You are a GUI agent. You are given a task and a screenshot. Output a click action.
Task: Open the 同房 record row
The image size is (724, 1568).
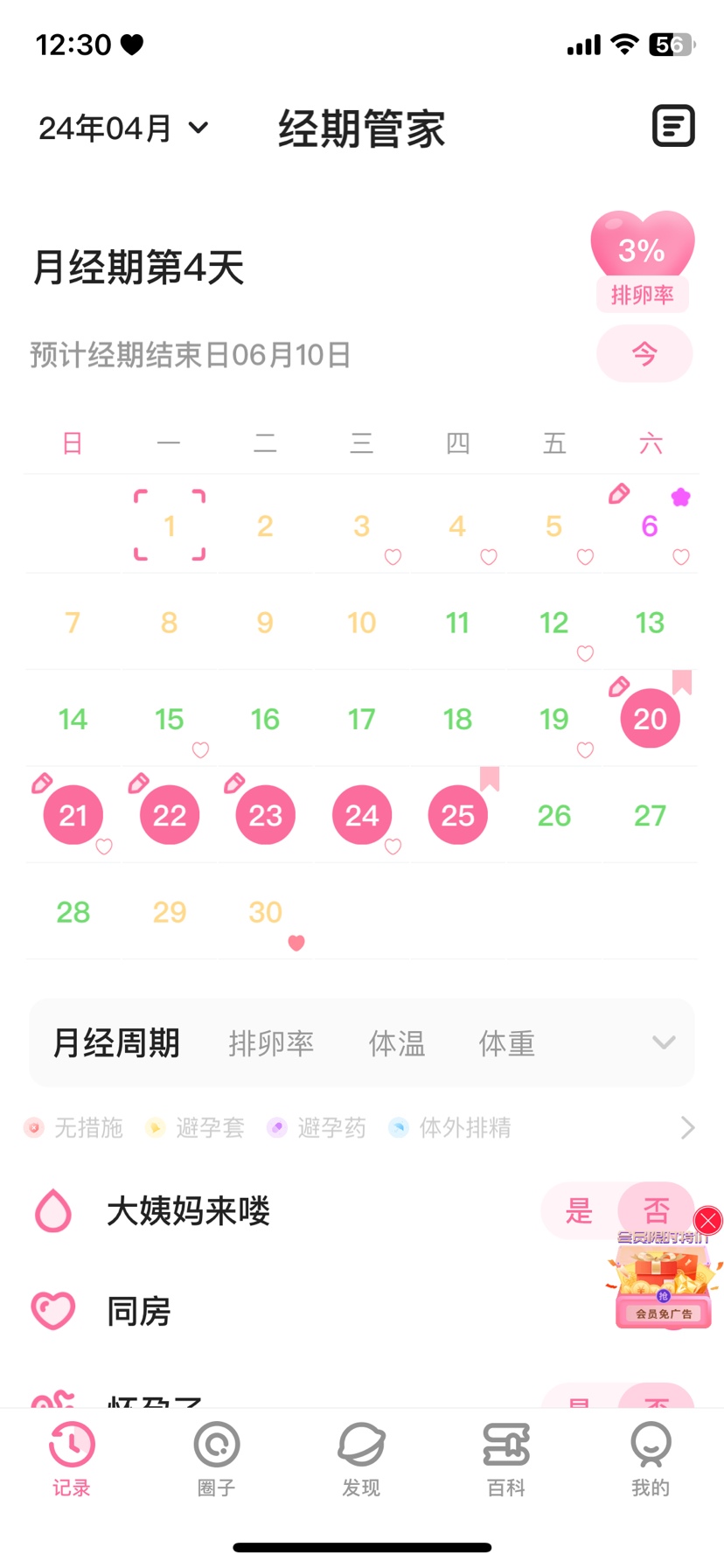(x=262, y=1312)
